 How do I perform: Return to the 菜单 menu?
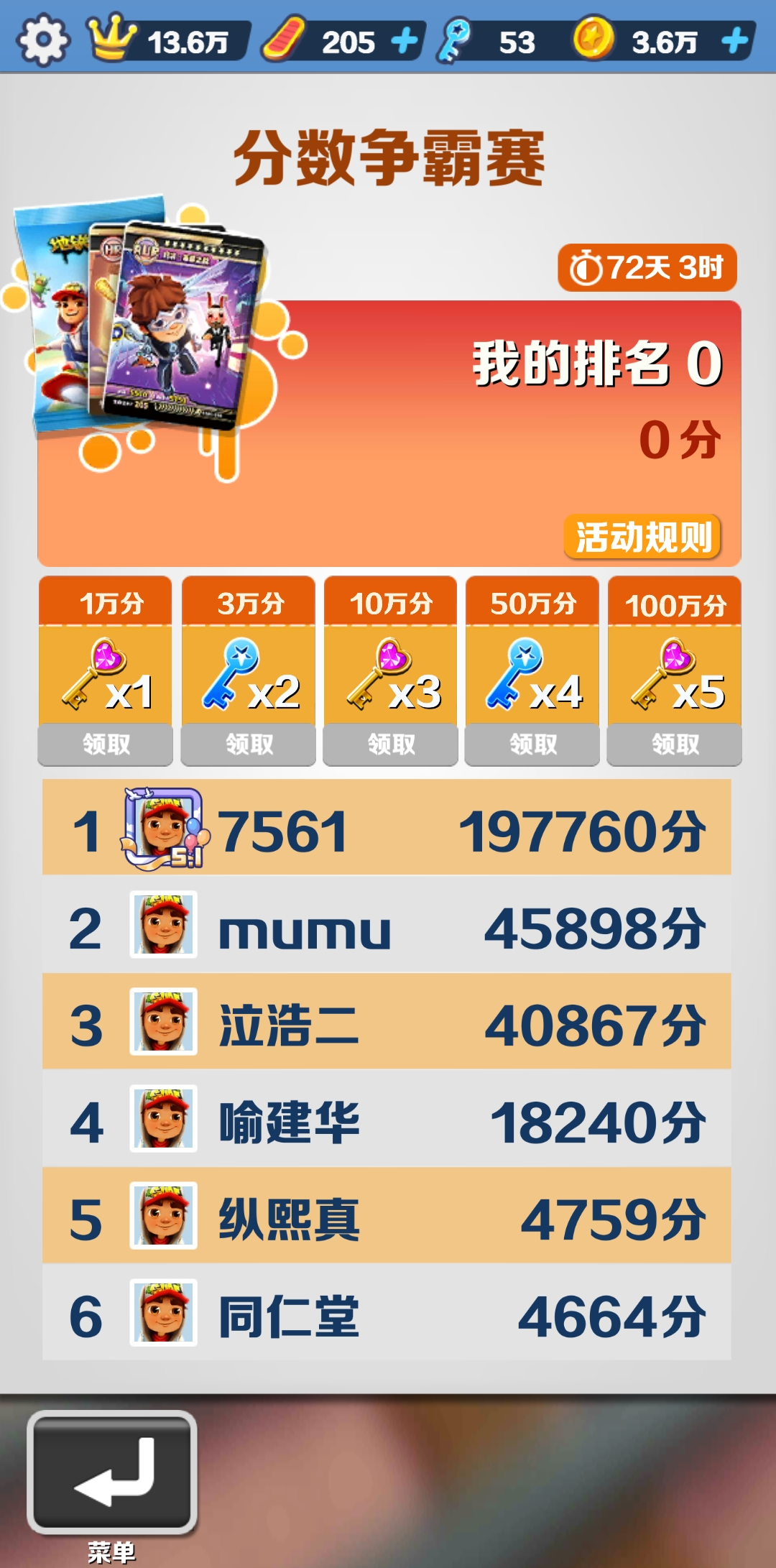click(x=112, y=1472)
